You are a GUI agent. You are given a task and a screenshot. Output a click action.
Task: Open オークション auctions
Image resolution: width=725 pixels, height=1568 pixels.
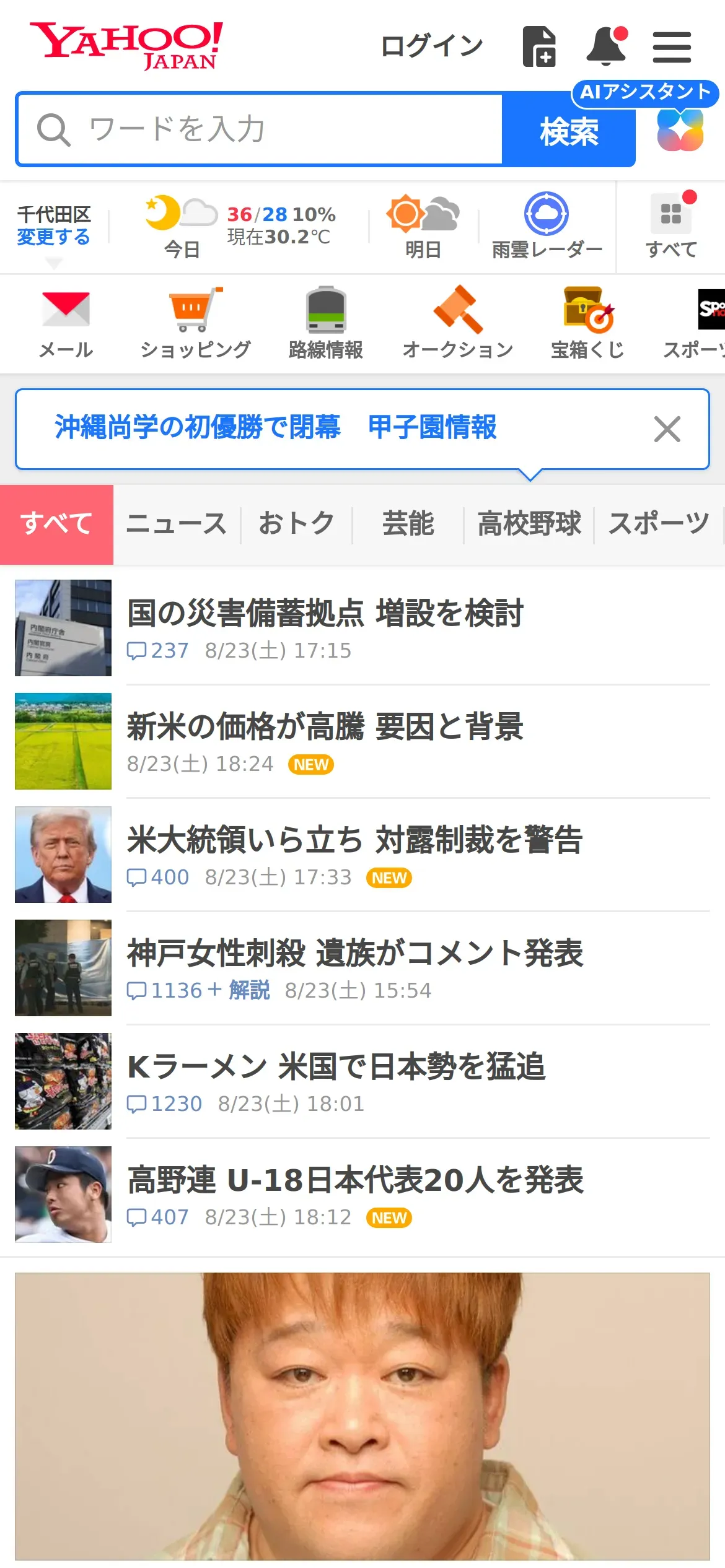(x=457, y=323)
